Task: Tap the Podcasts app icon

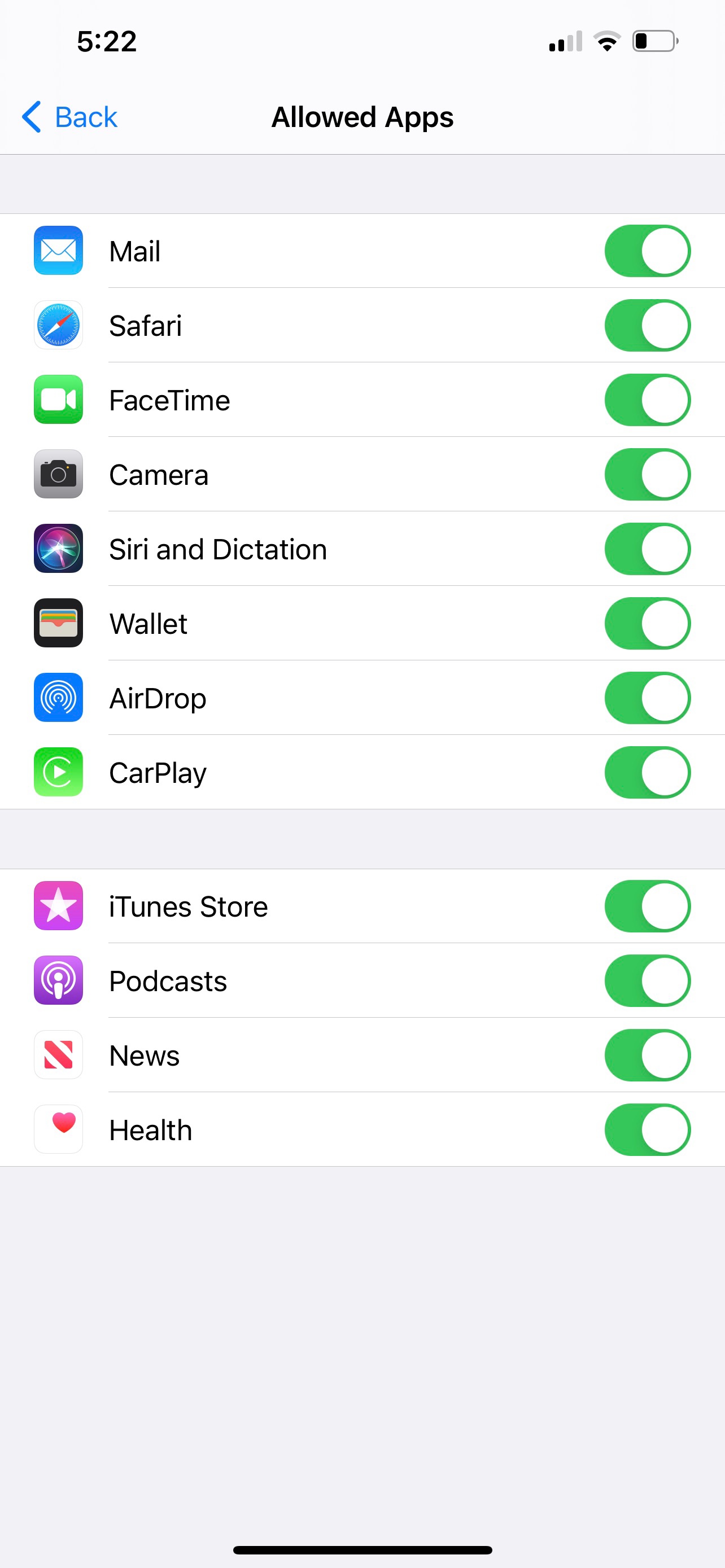Action: click(x=58, y=980)
